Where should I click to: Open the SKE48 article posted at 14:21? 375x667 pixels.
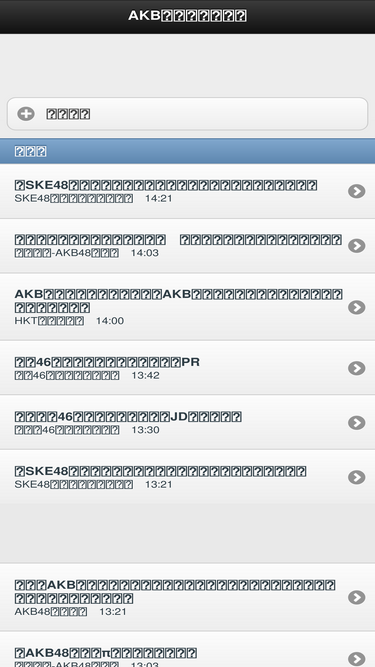pos(188,191)
